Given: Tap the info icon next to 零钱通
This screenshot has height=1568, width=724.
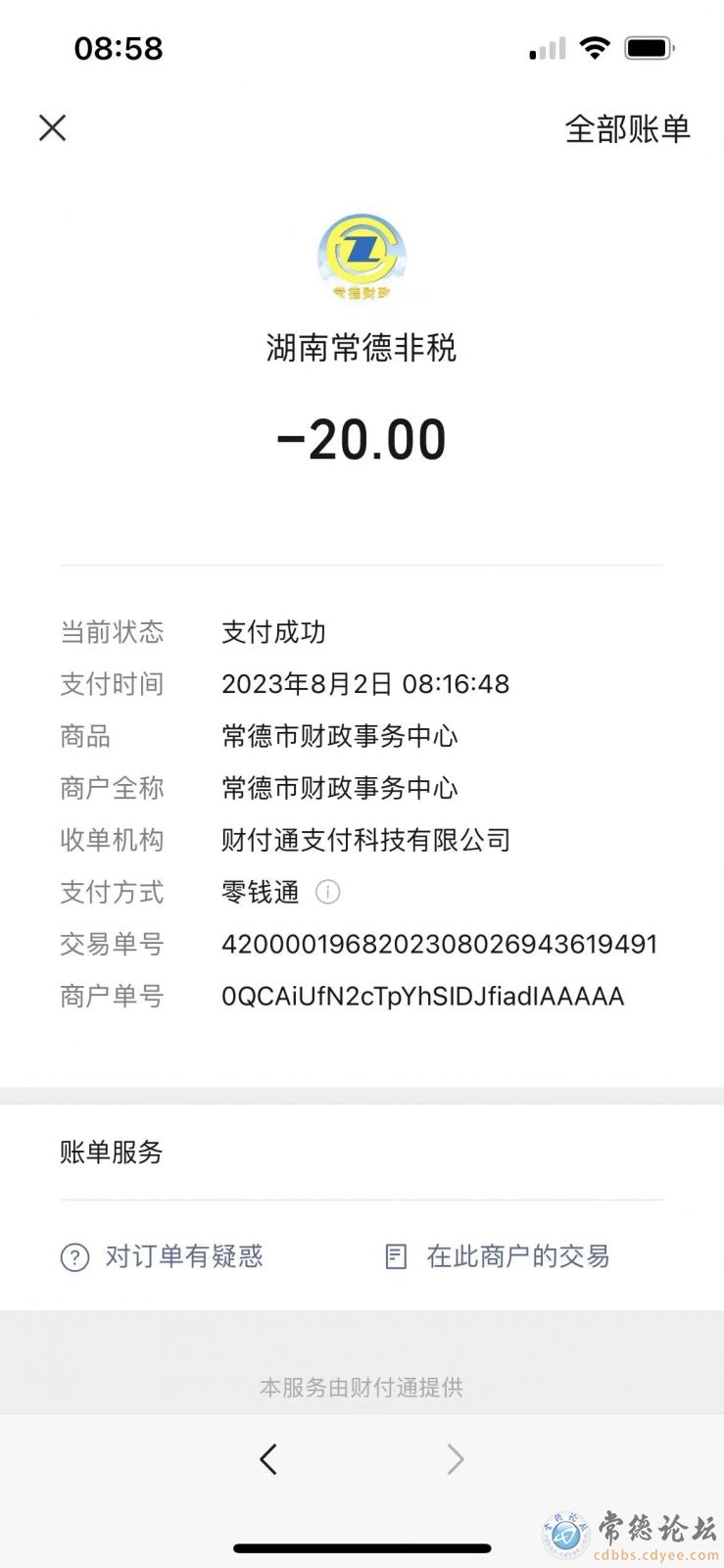Looking at the screenshot, I should (x=327, y=892).
